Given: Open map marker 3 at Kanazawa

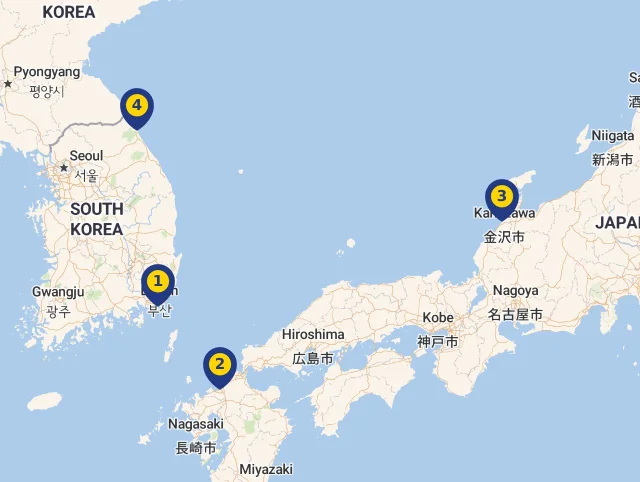Looking at the screenshot, I should click(501, 197).
